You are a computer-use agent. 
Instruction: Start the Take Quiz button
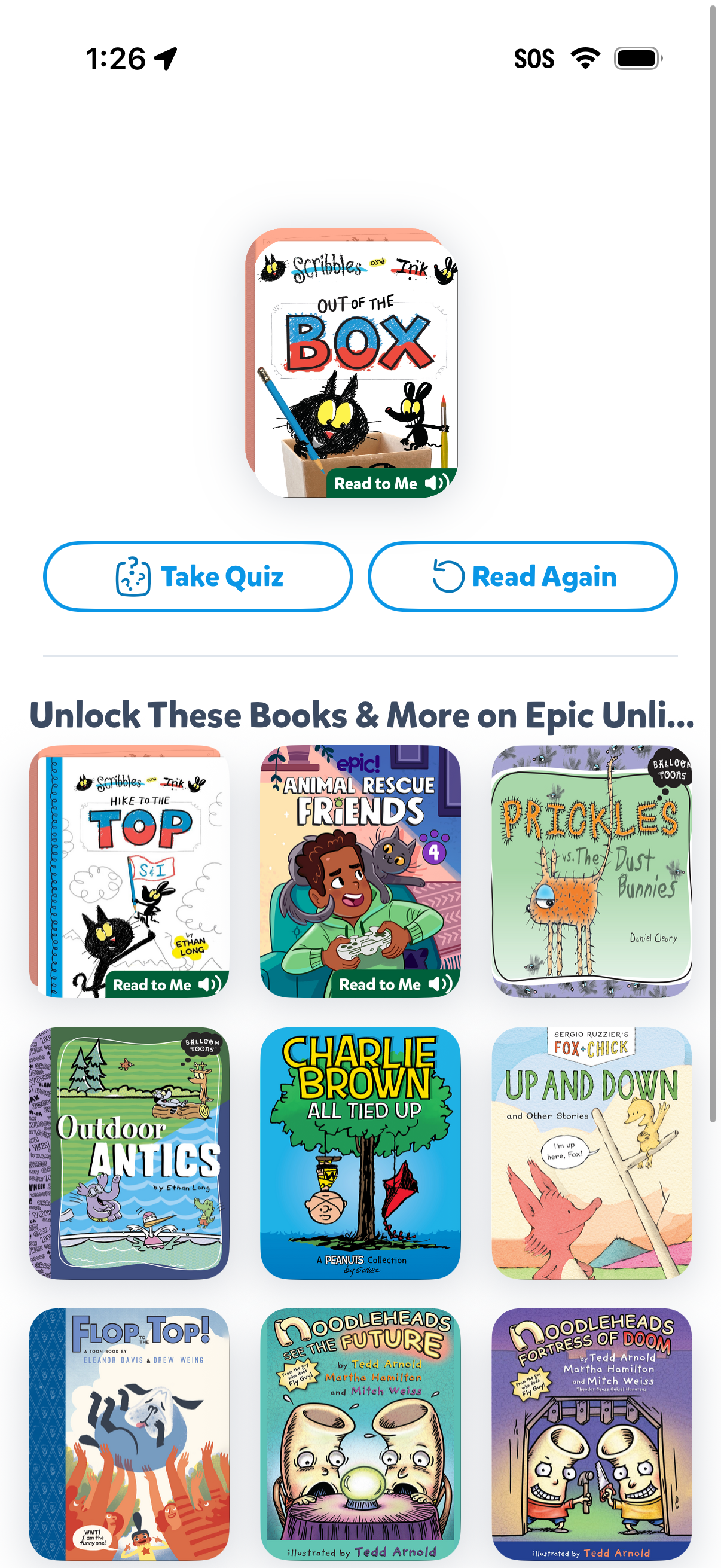point(198,576)
